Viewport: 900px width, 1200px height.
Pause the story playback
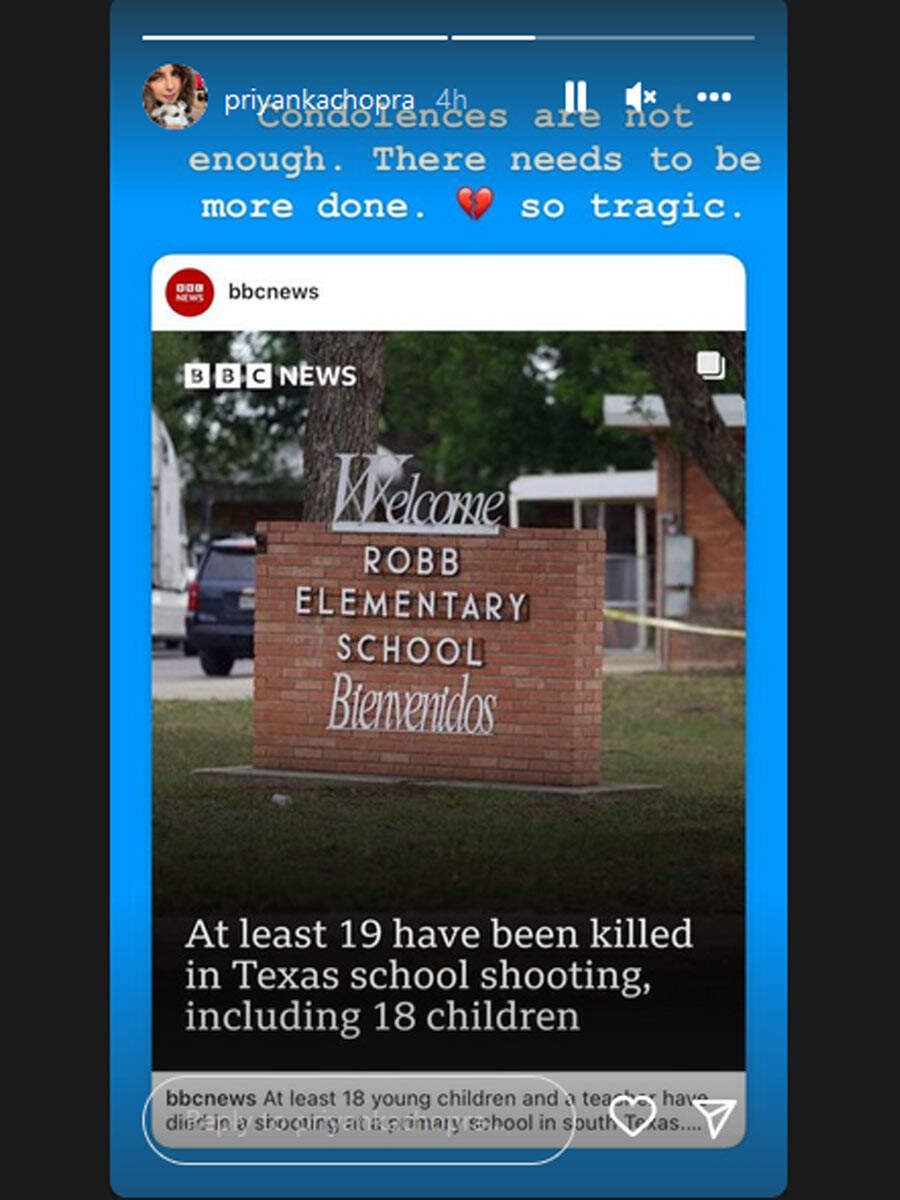(575, 97)
